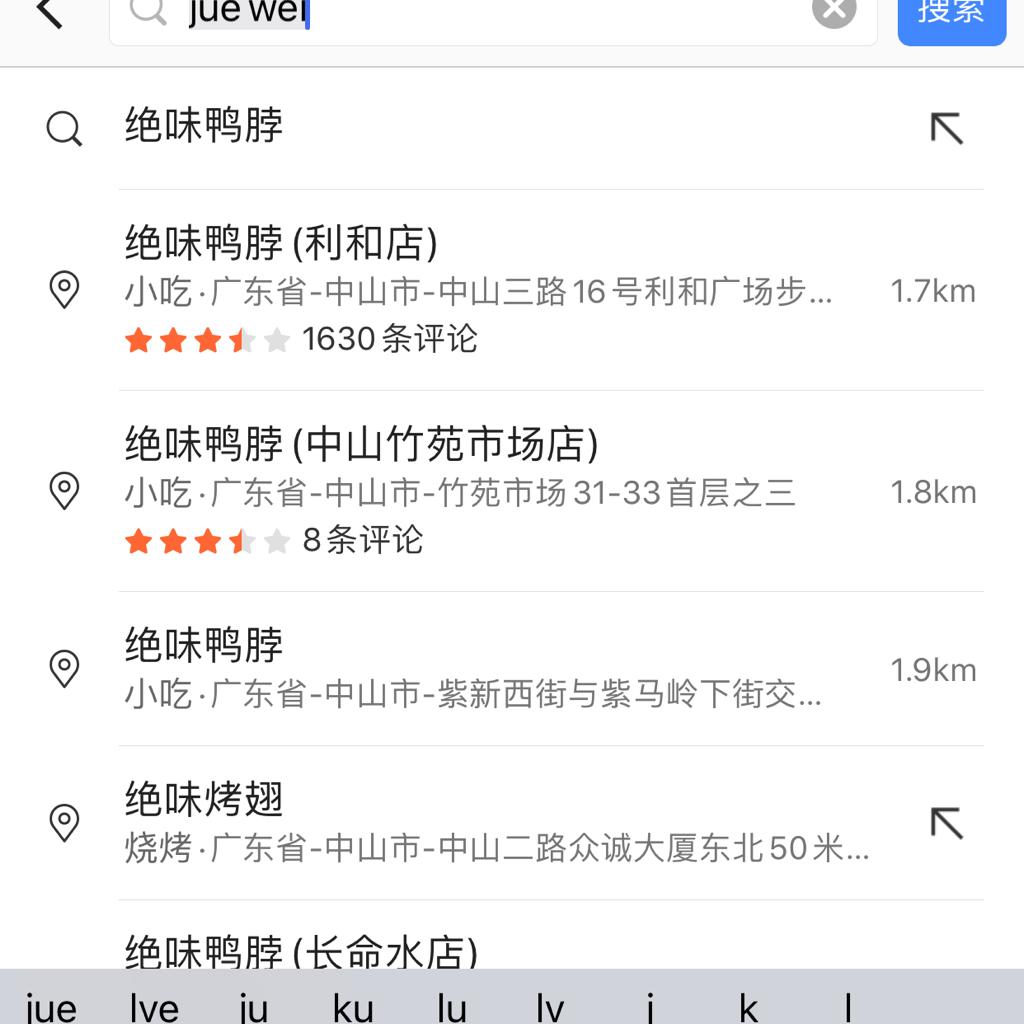The image size is (1024, 1024).
Task: Fill the search box with 绝味烤翅 using its arrow
Action: tap(946, 823)
